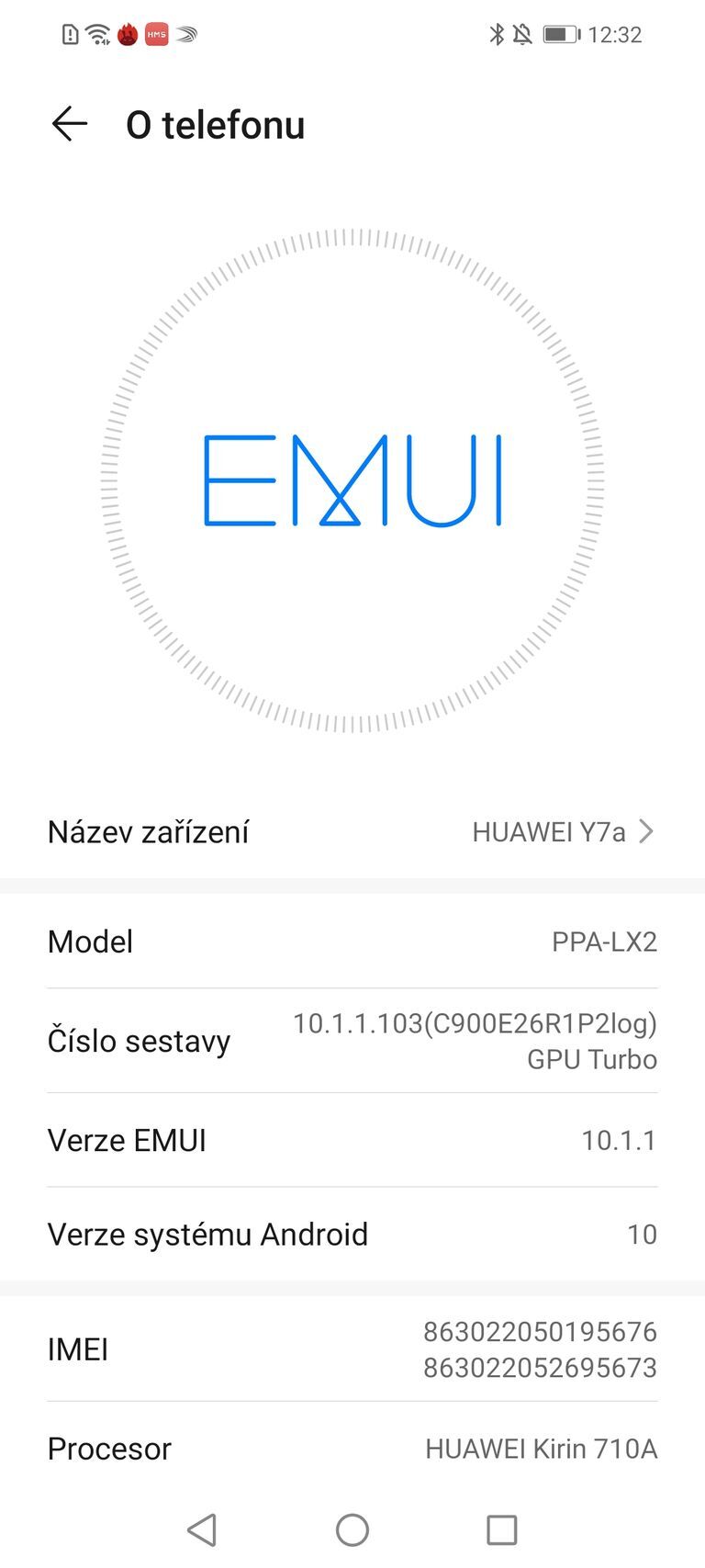This screenshot has height=1568, width=705.
Task: Go back using the arrow in O telefonu
Action: click(x=68, y=124)
